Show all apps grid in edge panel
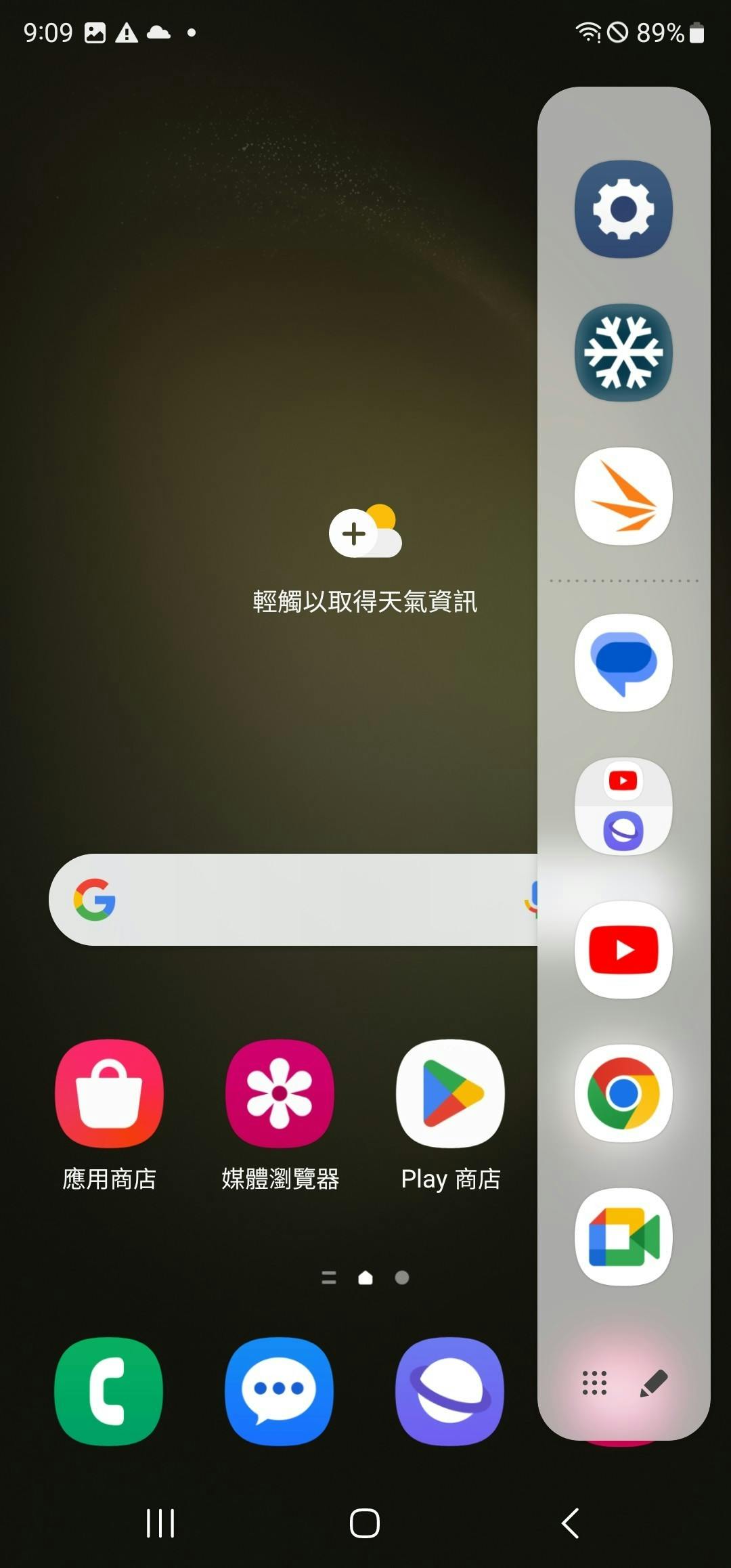Screen dimensions: 731x1568 click(594, 1383)
